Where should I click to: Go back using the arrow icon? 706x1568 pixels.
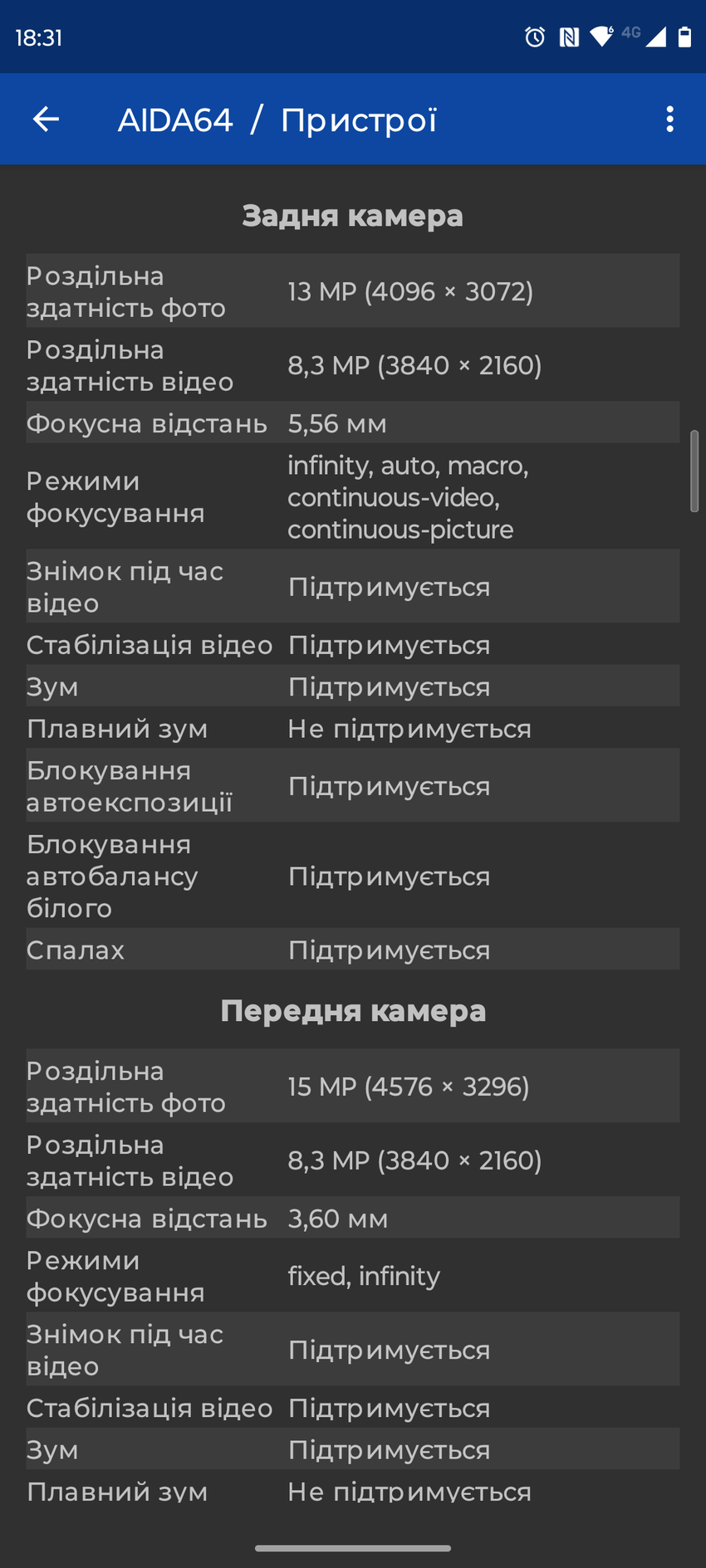[x=46, y=120]
